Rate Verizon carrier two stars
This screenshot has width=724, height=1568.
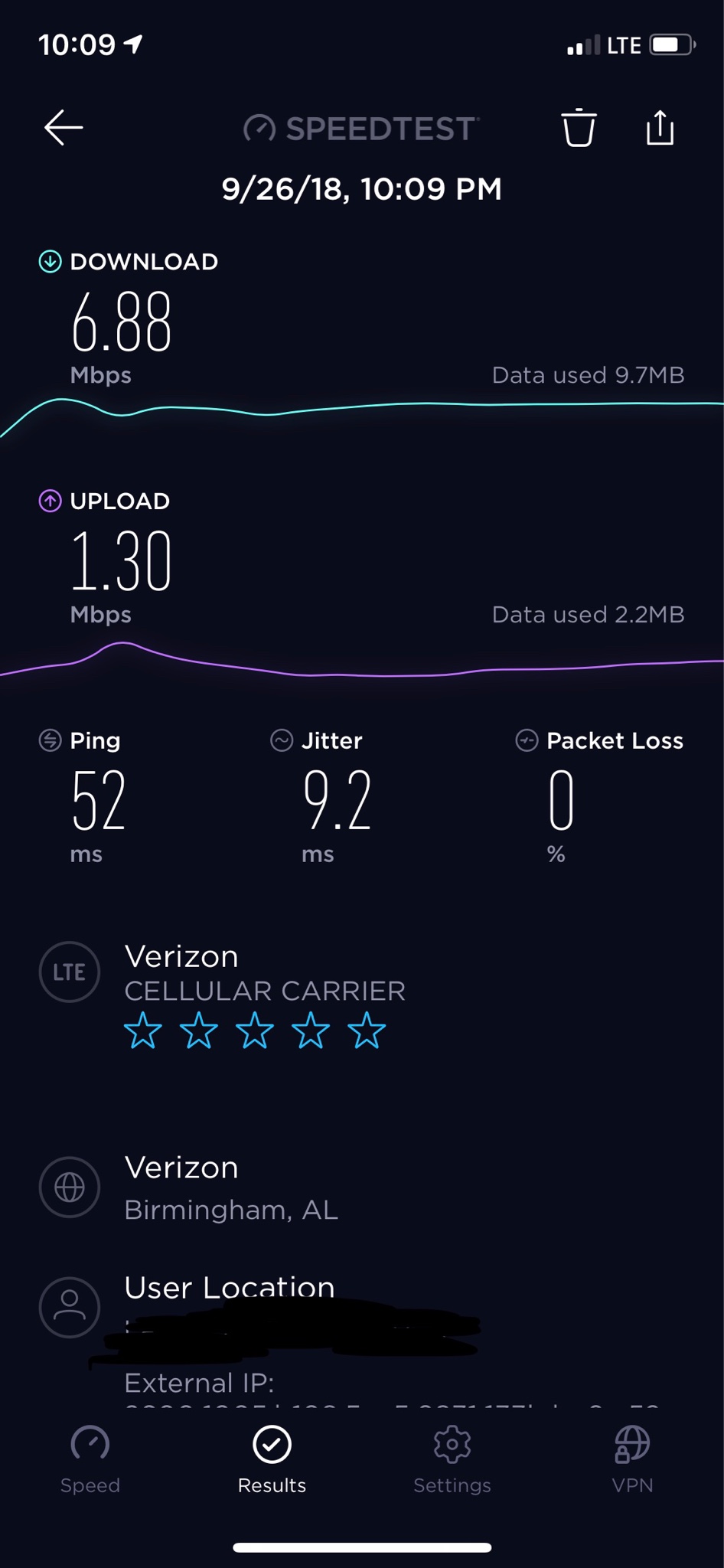click(x=199, y=1030)
